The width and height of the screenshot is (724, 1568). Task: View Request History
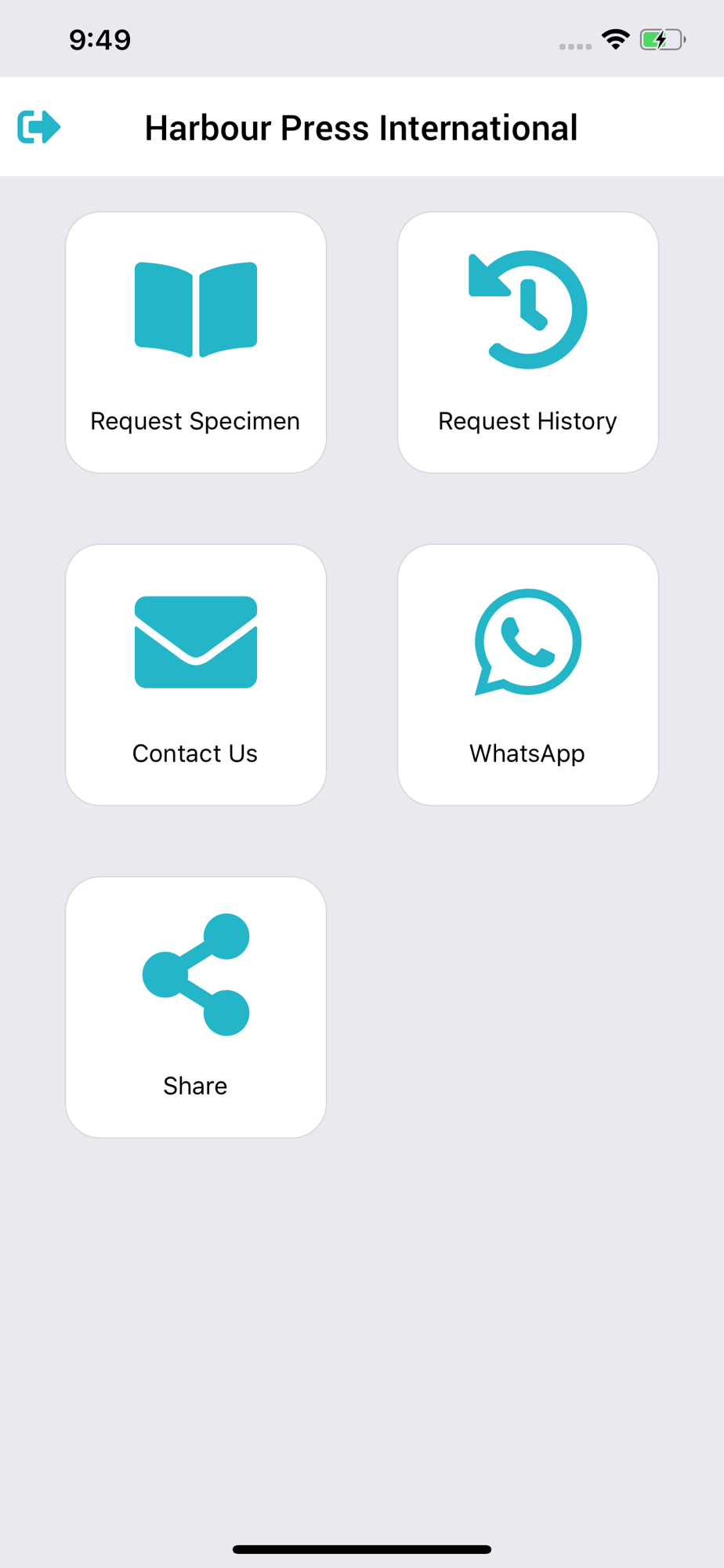pos(528,343)
